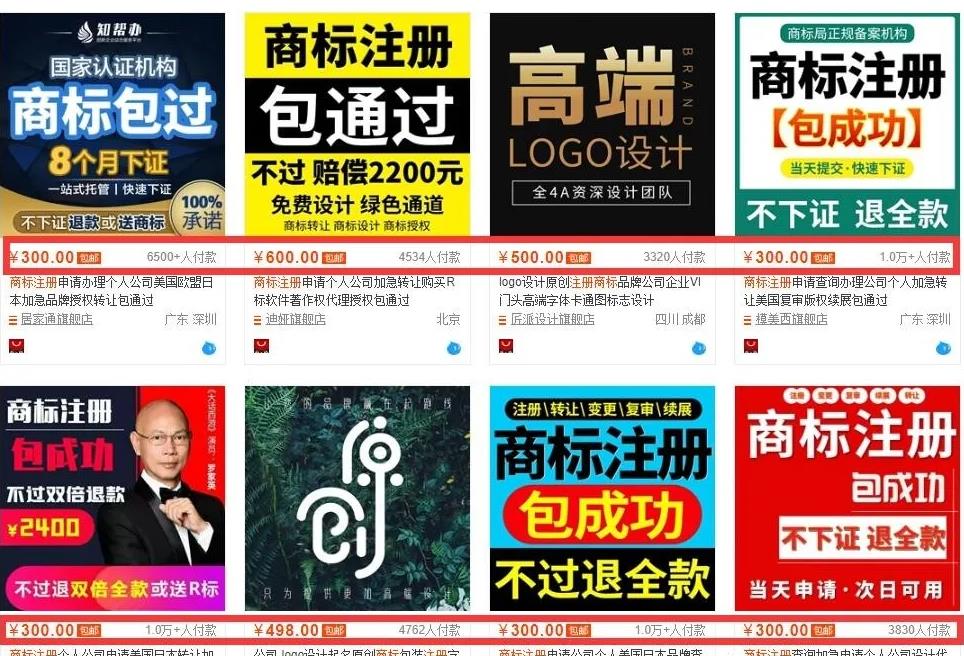Chat with 檀美西旗舰店 via the blue Wangwang icon
Screen dimensions: 964x656
click(x=943, y=348)
